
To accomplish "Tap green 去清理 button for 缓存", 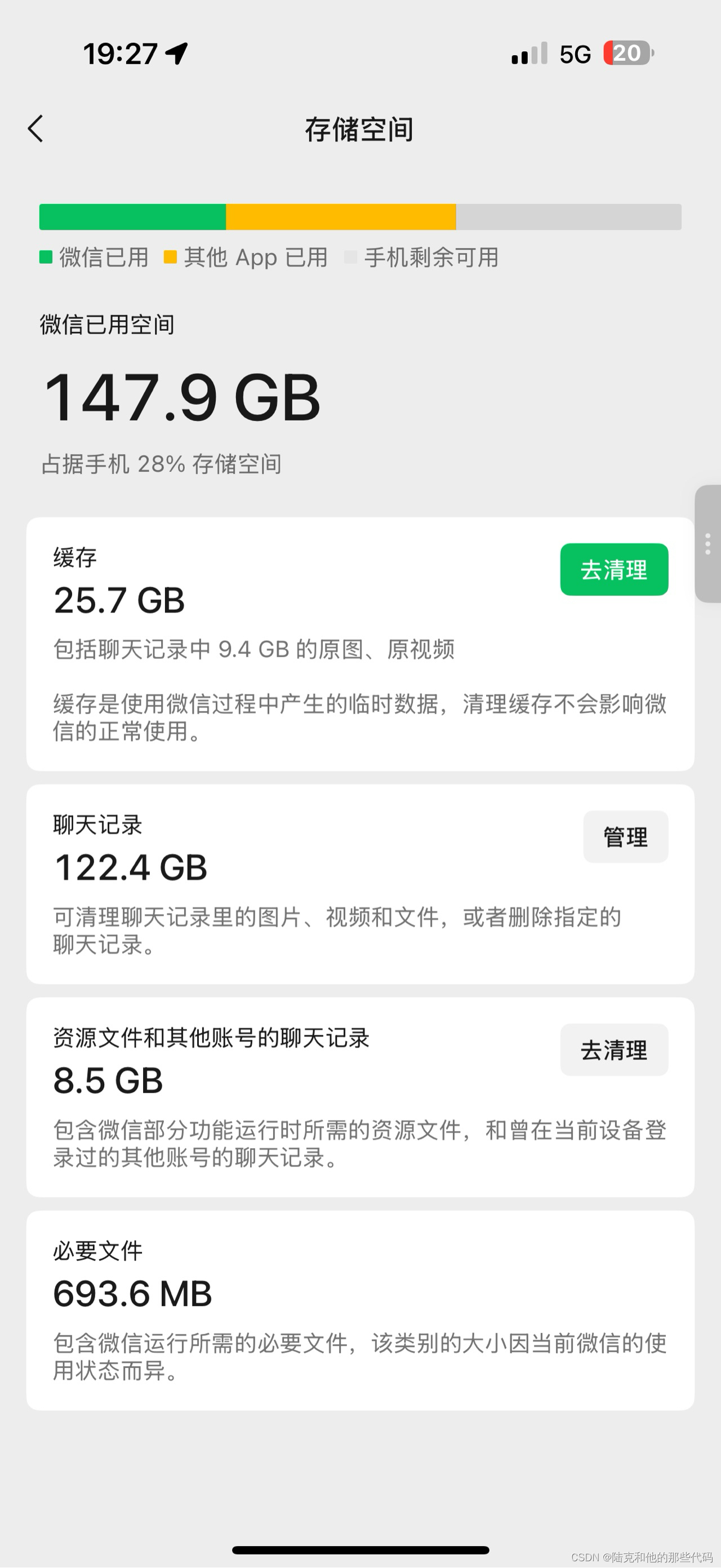I will tap(613, 570).
